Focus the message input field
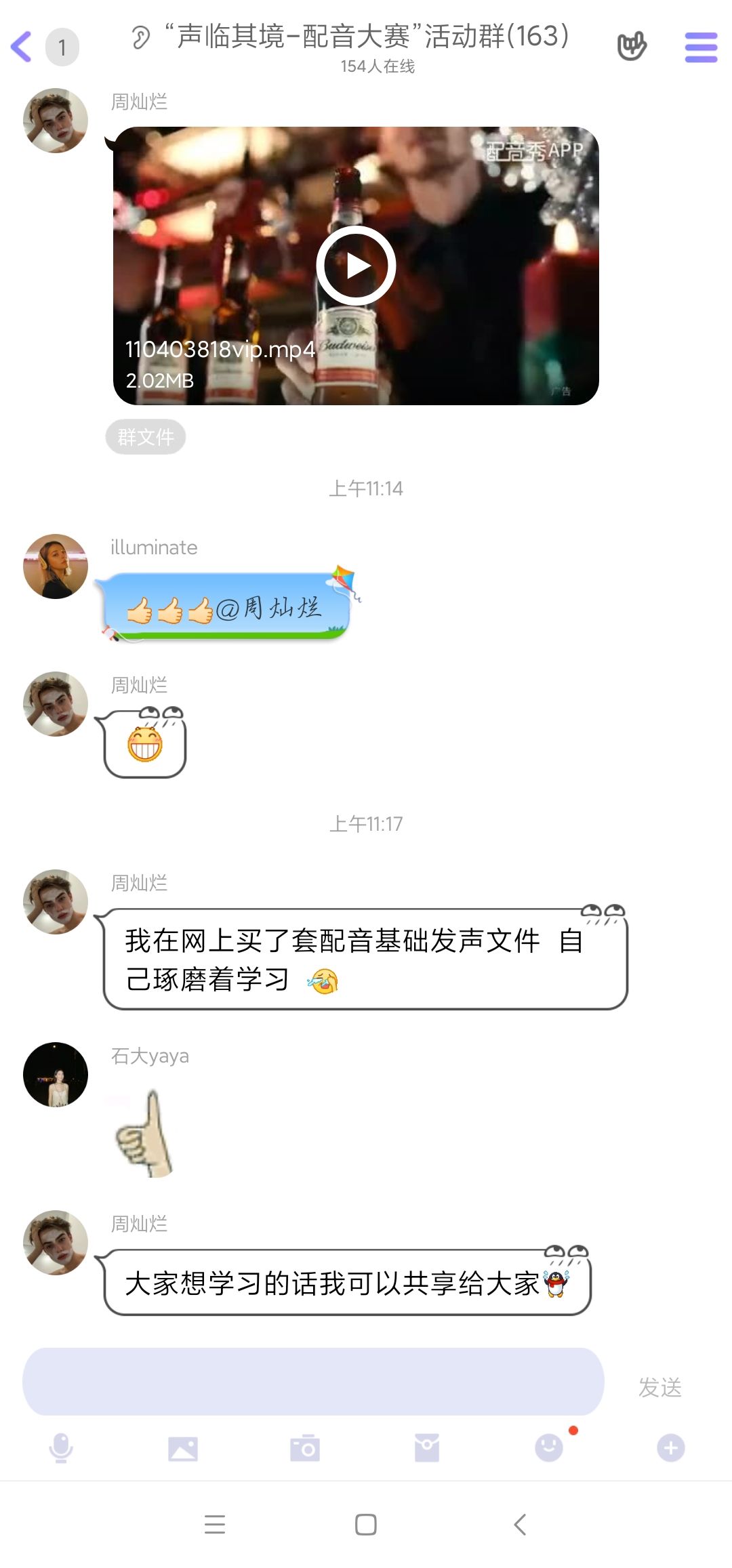 (313, 1382)
